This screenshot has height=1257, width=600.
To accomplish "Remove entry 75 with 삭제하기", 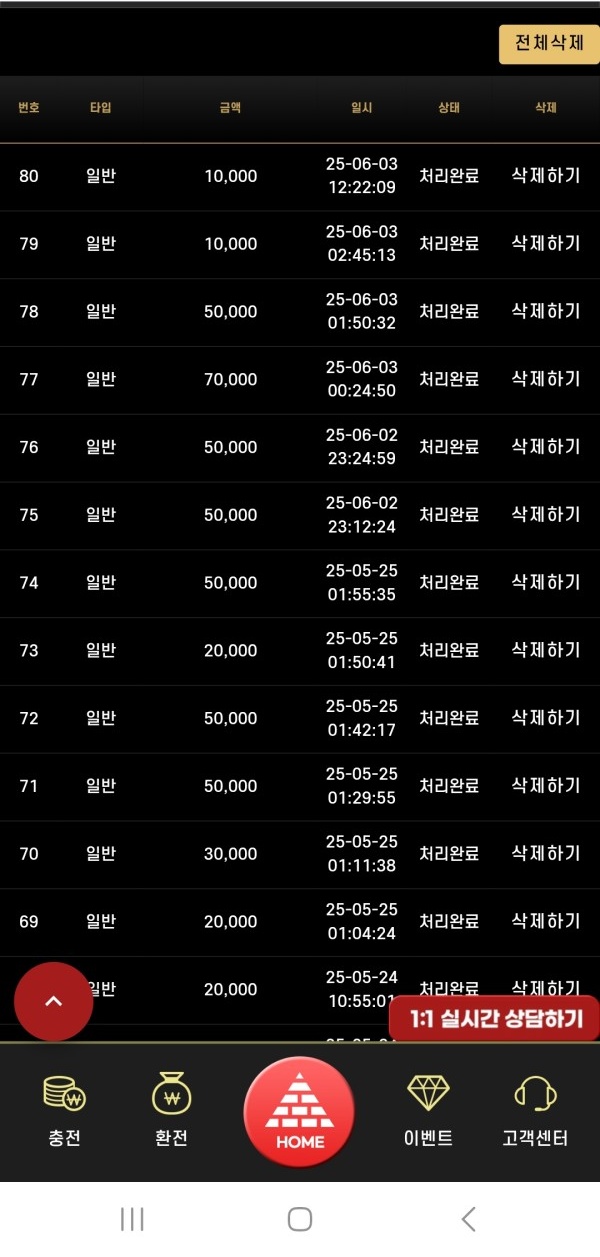I will tap(546, 514).
